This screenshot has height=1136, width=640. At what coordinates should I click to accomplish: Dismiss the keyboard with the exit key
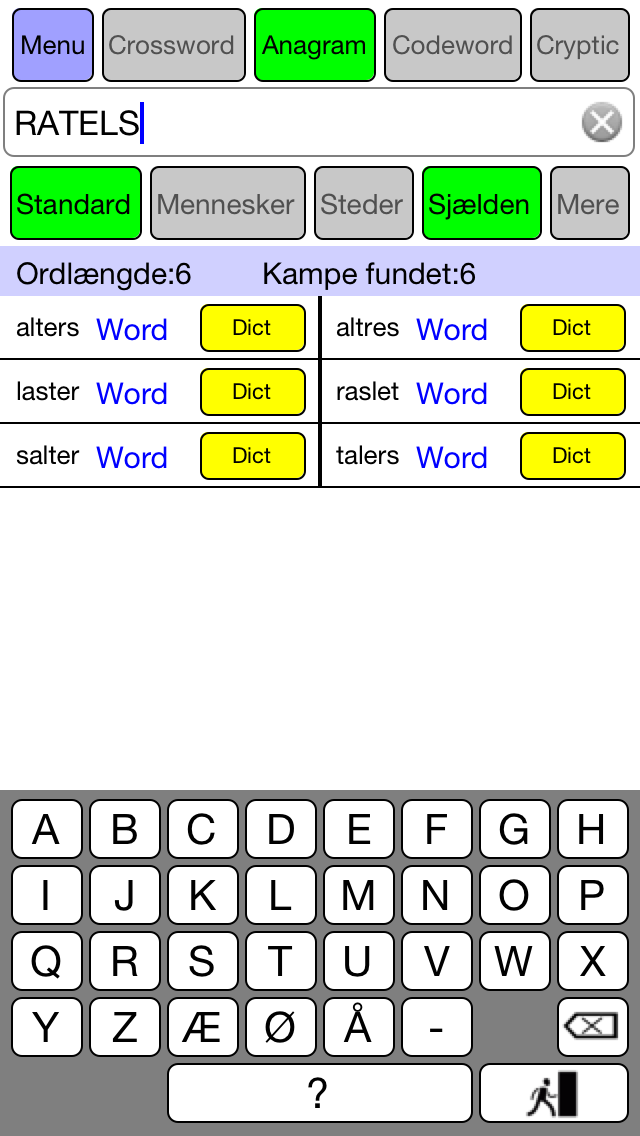pyautogui.click(x=554, y=1093)
